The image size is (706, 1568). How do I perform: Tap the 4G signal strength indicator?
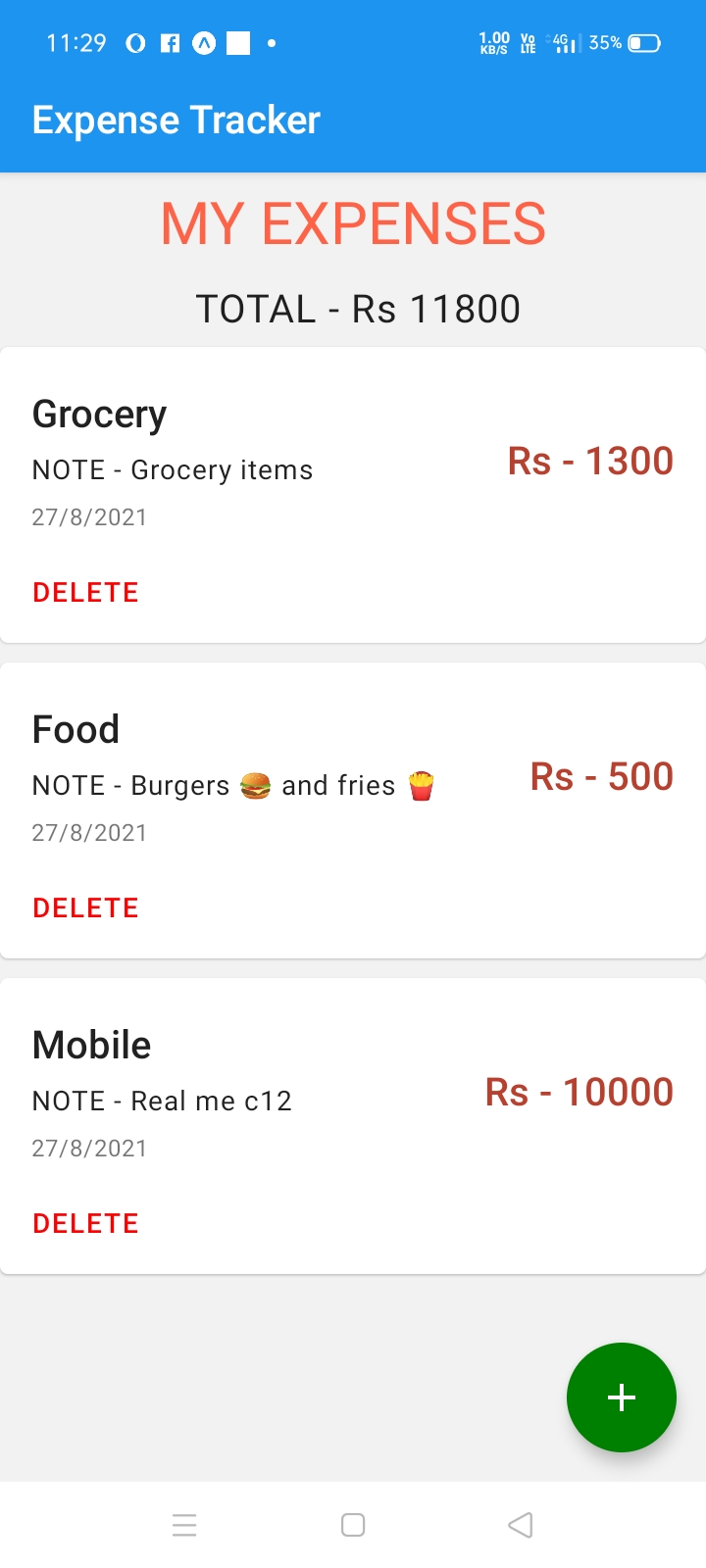pos(560,42)
